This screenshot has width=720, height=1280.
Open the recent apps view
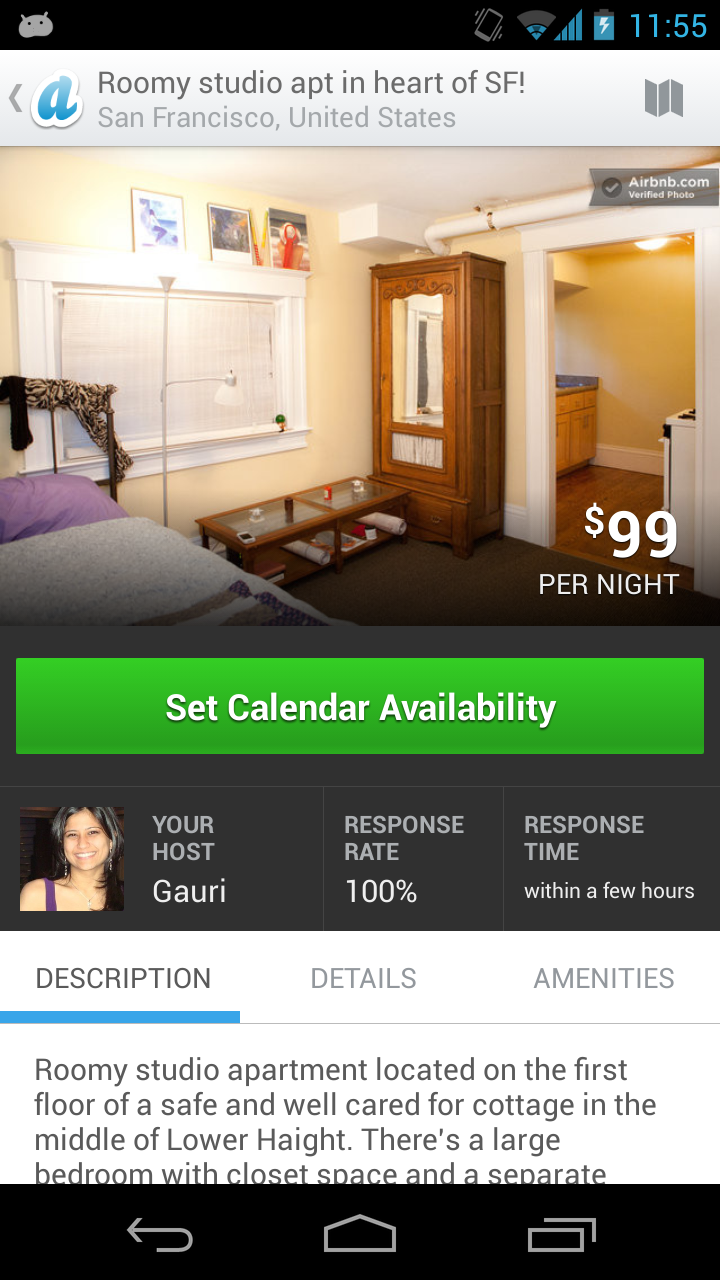pos(561,1233)
